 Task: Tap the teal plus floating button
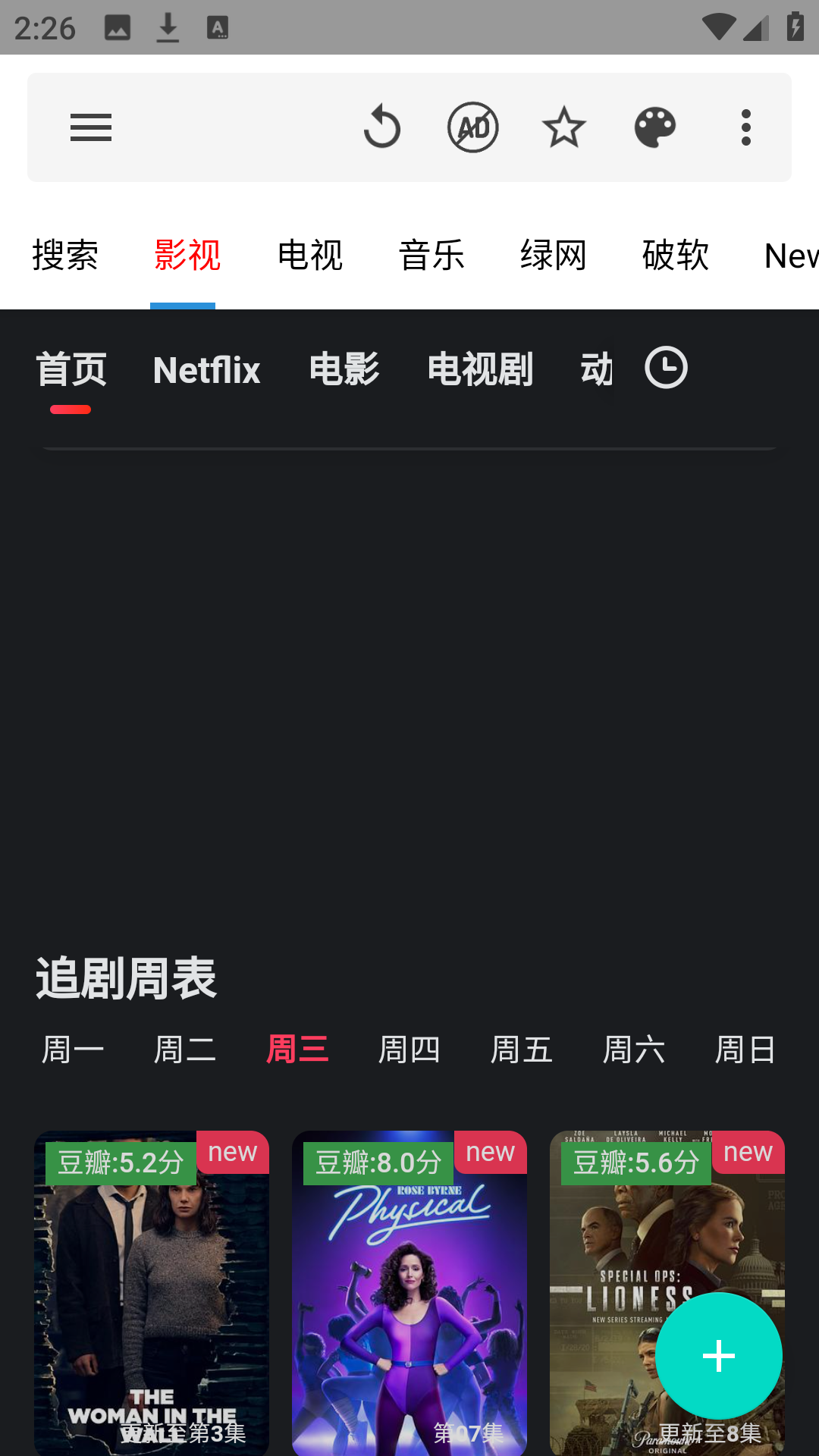pyautogui.click(x=719, y=1356)
